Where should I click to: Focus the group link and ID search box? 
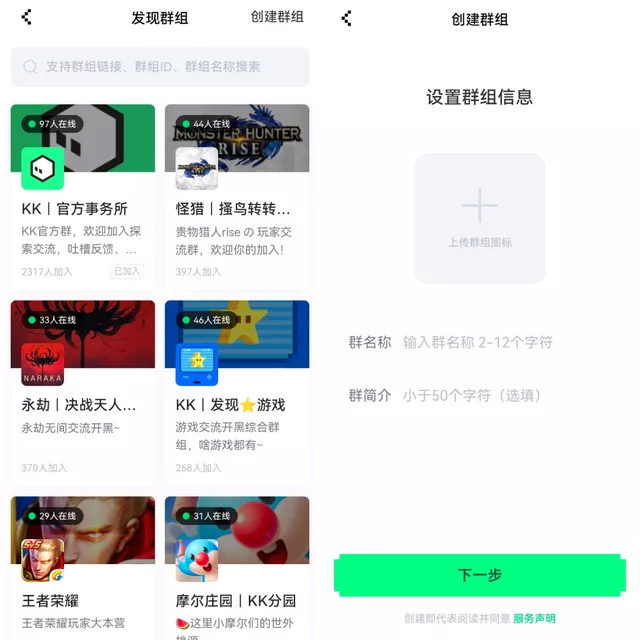pyautogui.click(x=160, y=67)
